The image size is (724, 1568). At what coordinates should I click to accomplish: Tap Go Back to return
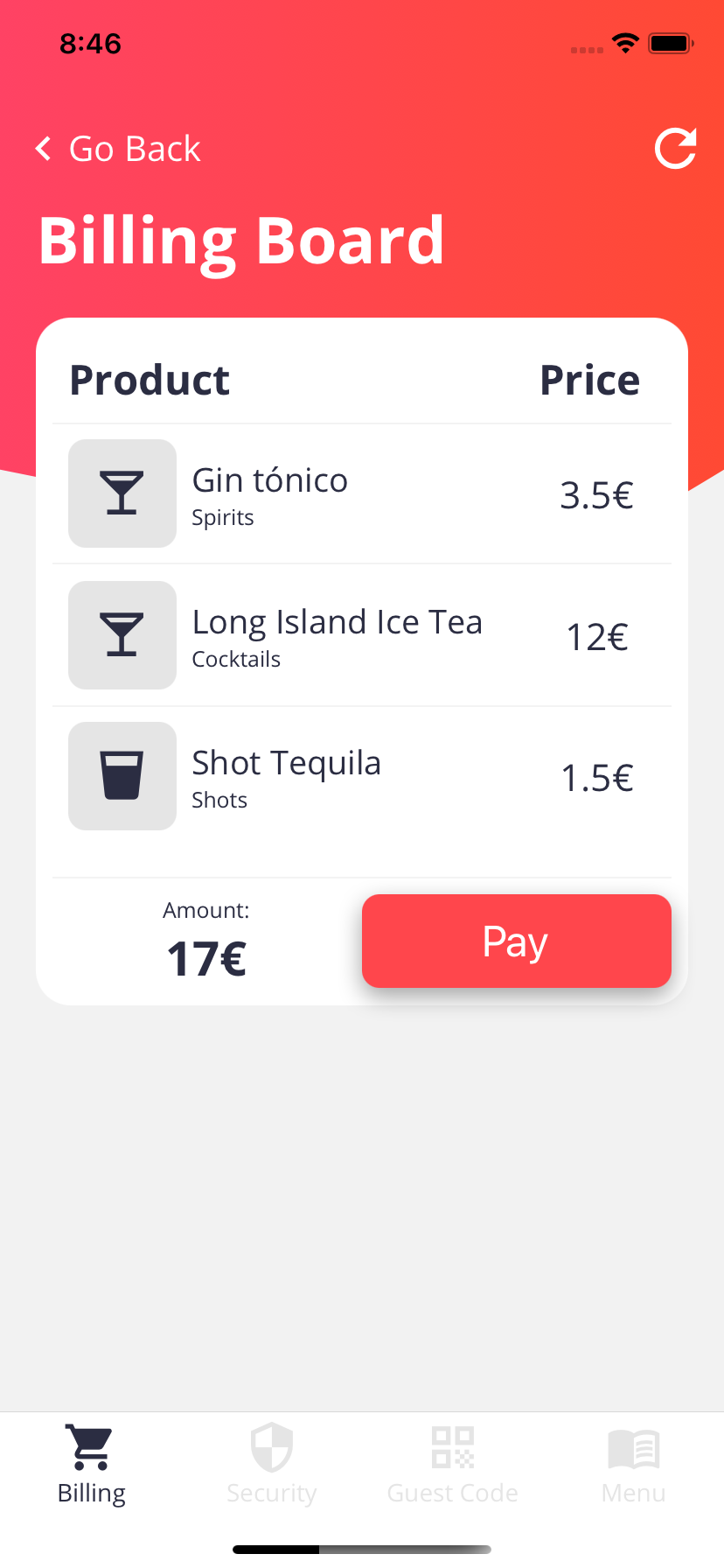118,149
